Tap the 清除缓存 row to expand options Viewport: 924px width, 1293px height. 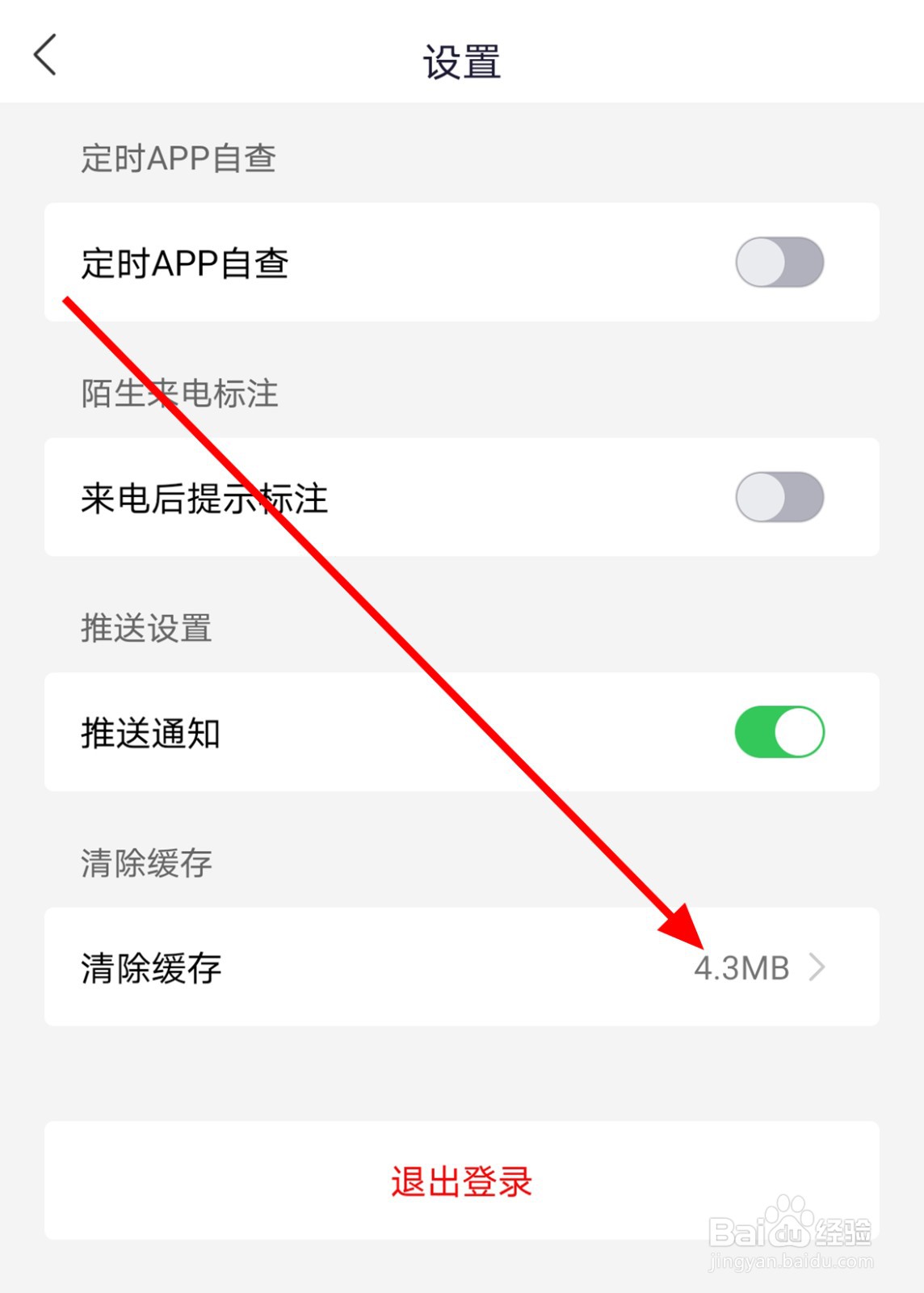click(462, 967)
